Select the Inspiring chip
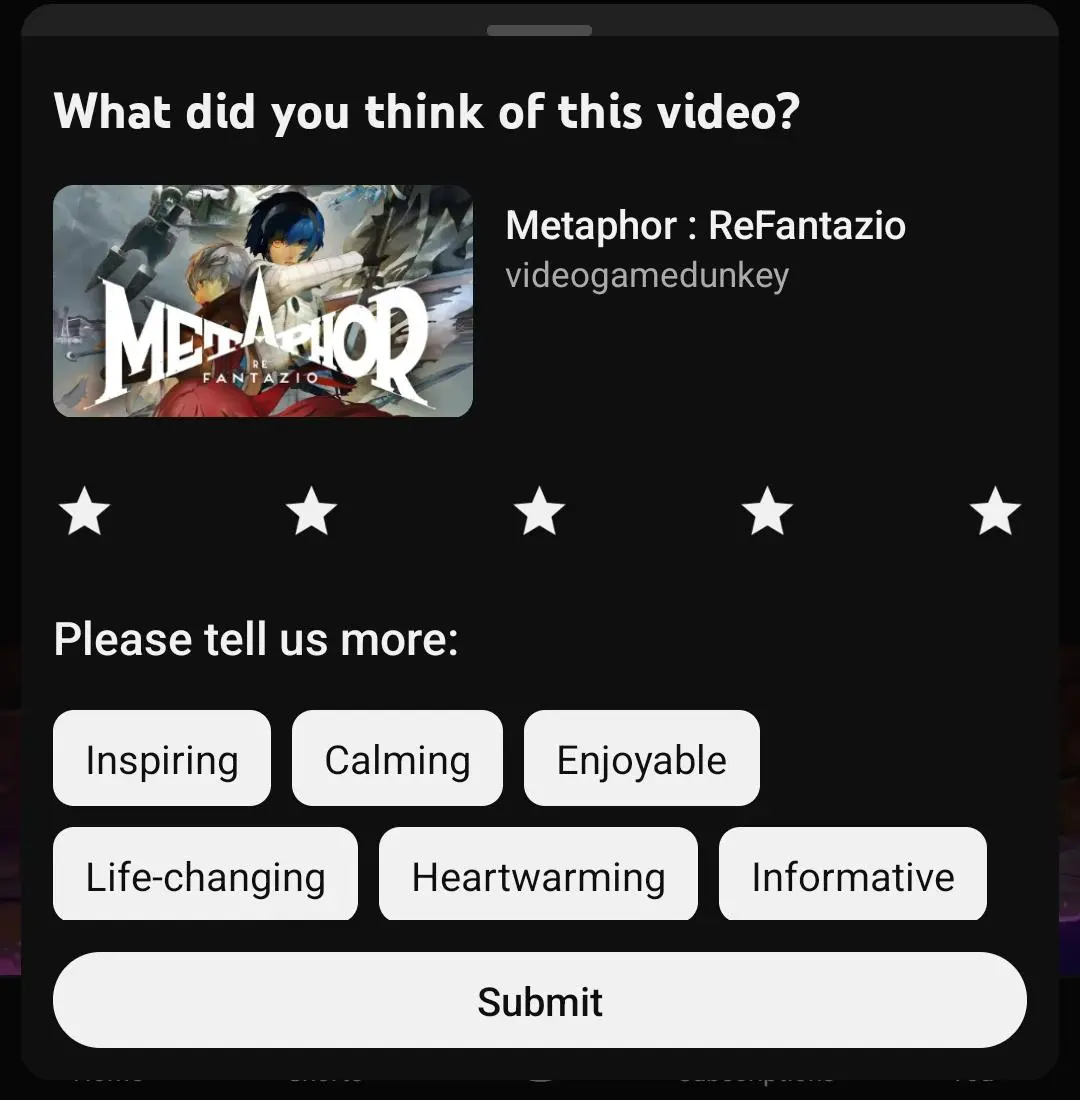 (162, 759)
